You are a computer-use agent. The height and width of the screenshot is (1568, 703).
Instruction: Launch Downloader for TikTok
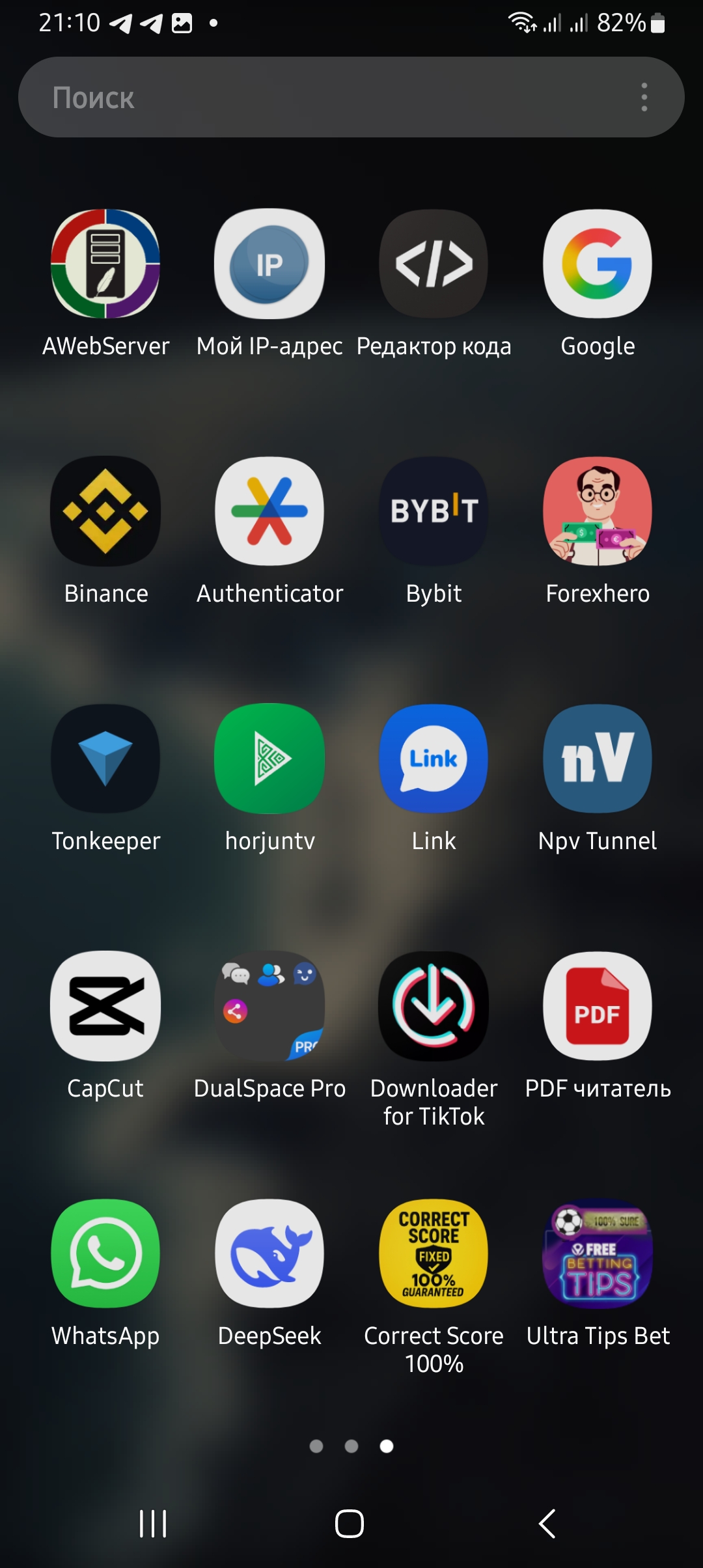coord(434,1006)
